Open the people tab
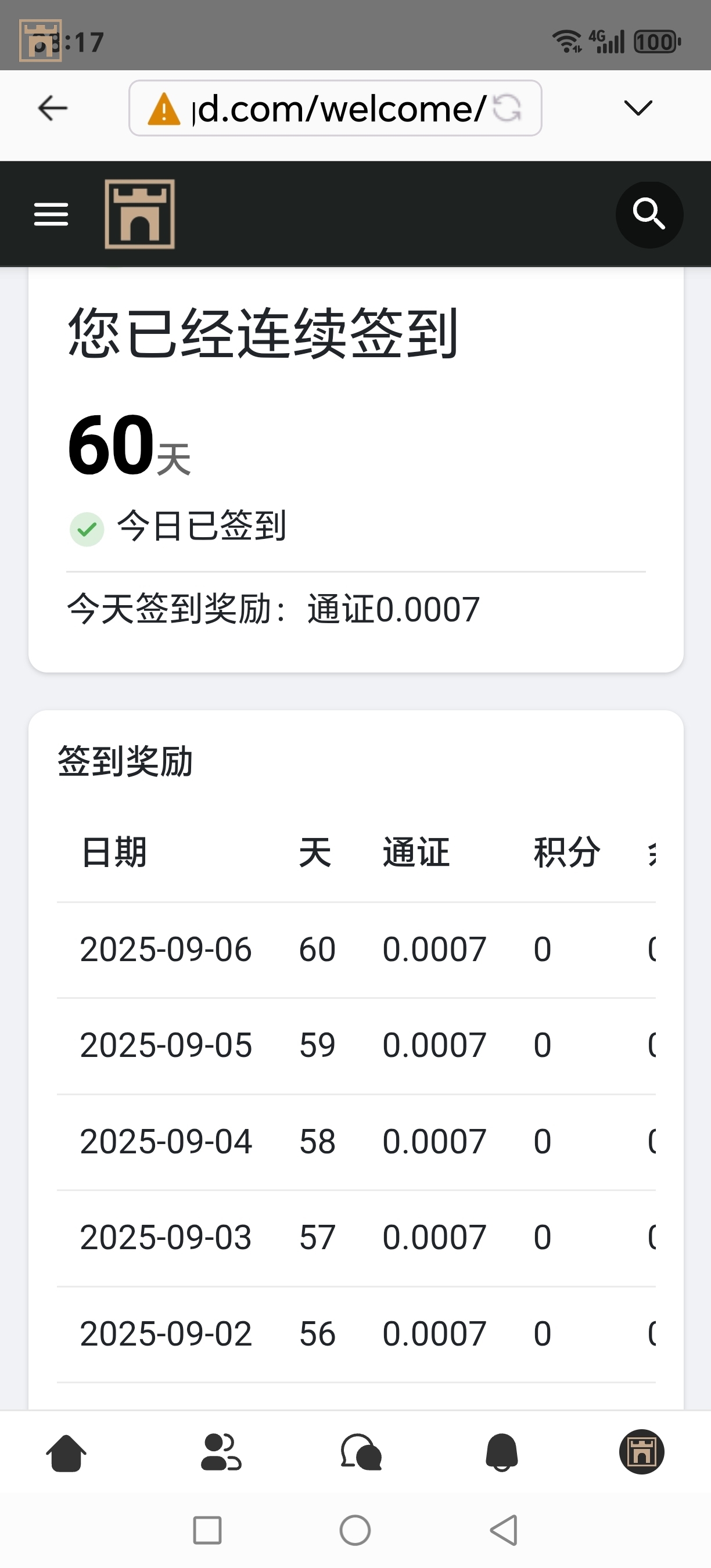This screenshot has height=1568, width=711. pos(221,1452)
